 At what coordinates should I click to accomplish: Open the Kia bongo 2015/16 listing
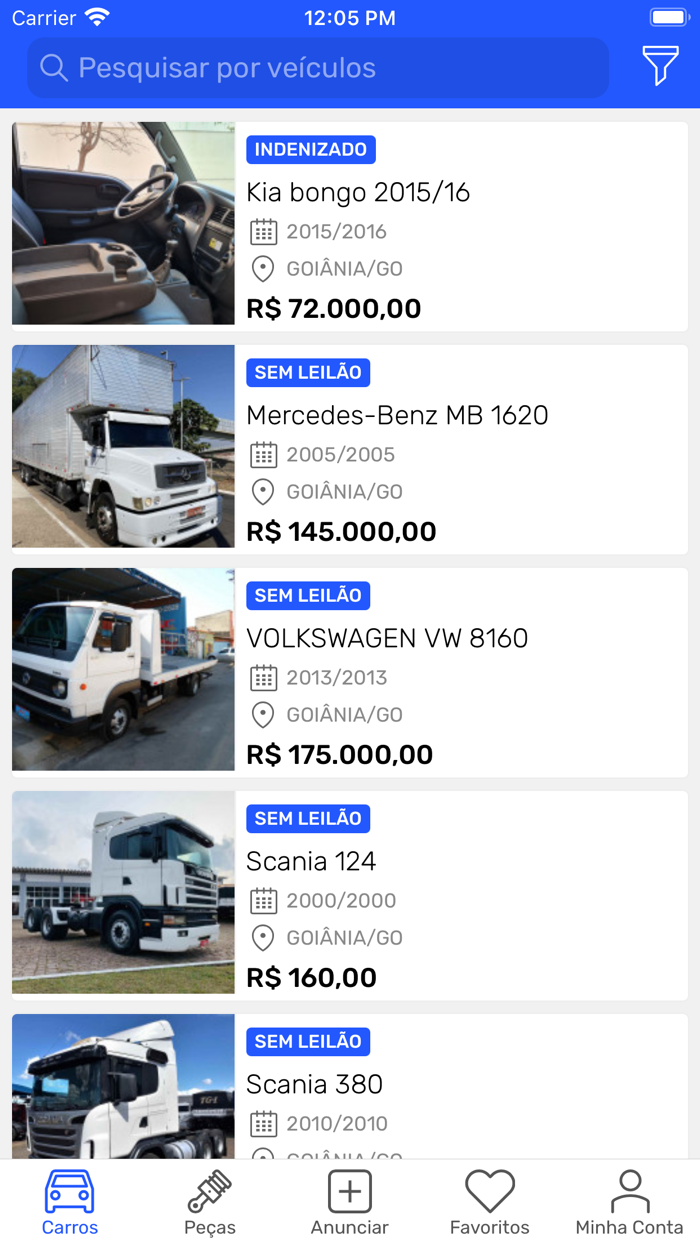coord(350,226)
